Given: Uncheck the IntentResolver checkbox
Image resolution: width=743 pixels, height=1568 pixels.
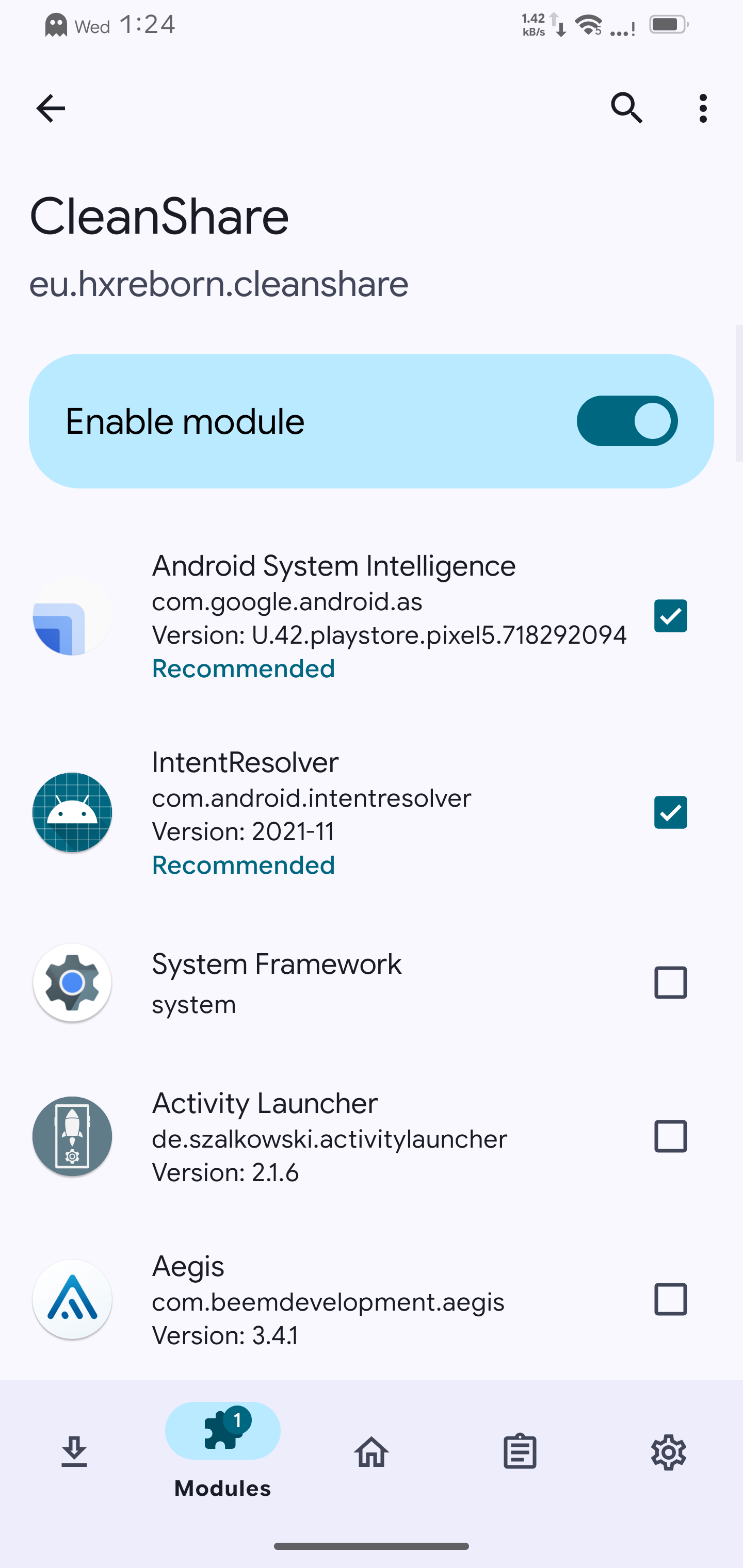Looking at the screenshot, I should coord(671,812).
